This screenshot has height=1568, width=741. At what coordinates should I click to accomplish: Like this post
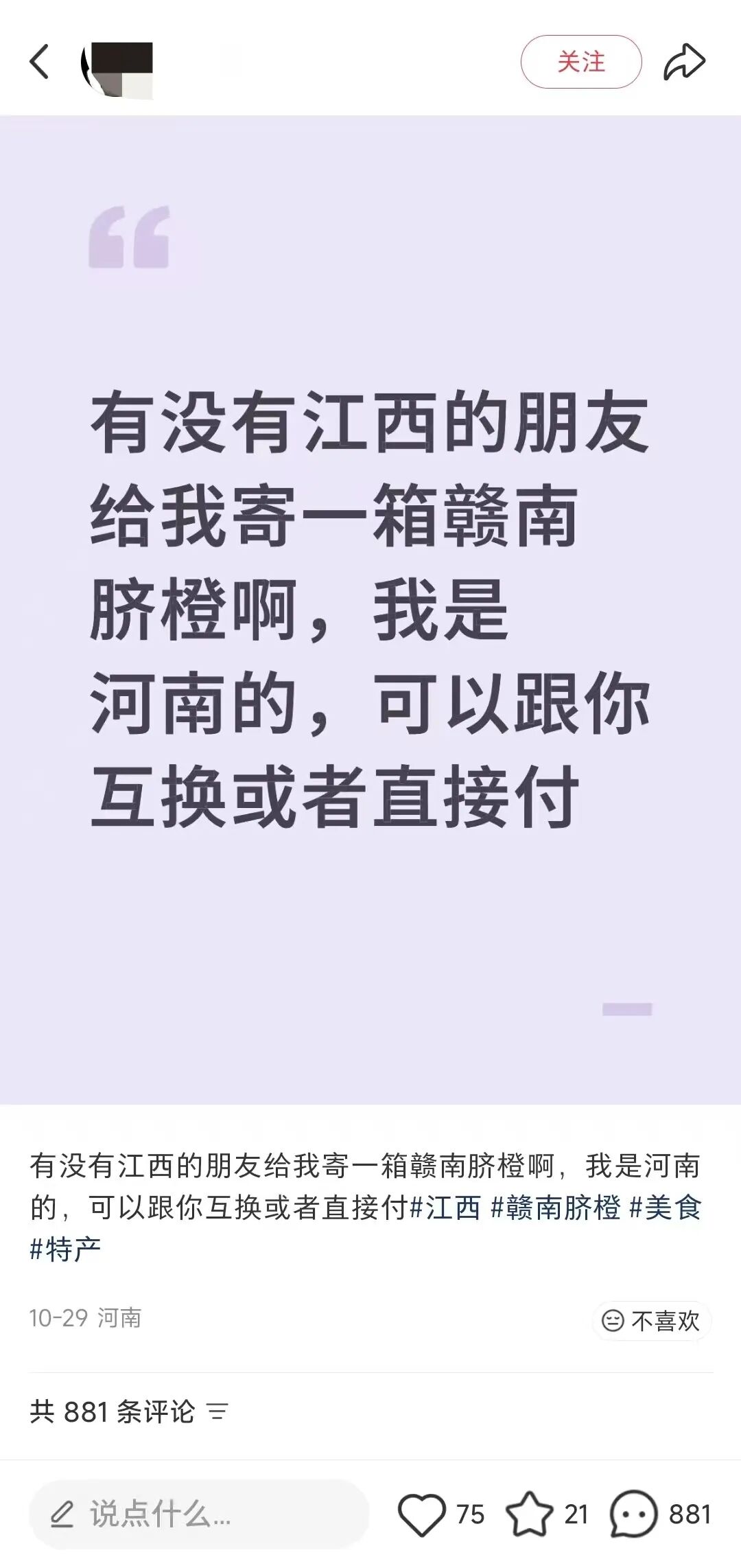(x=421, y=1514)
